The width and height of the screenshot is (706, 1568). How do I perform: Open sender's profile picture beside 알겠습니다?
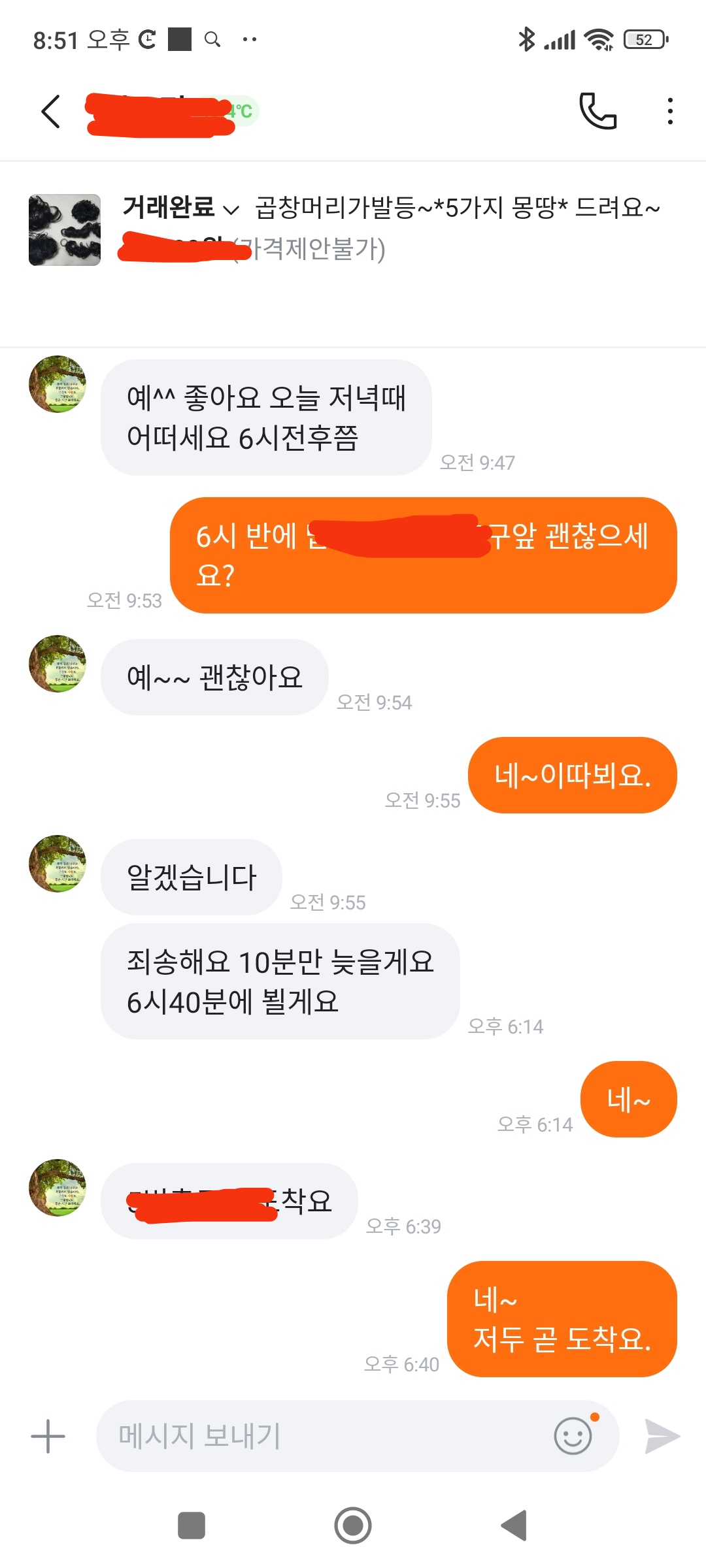pyautogui.click(x=58, y=863)
